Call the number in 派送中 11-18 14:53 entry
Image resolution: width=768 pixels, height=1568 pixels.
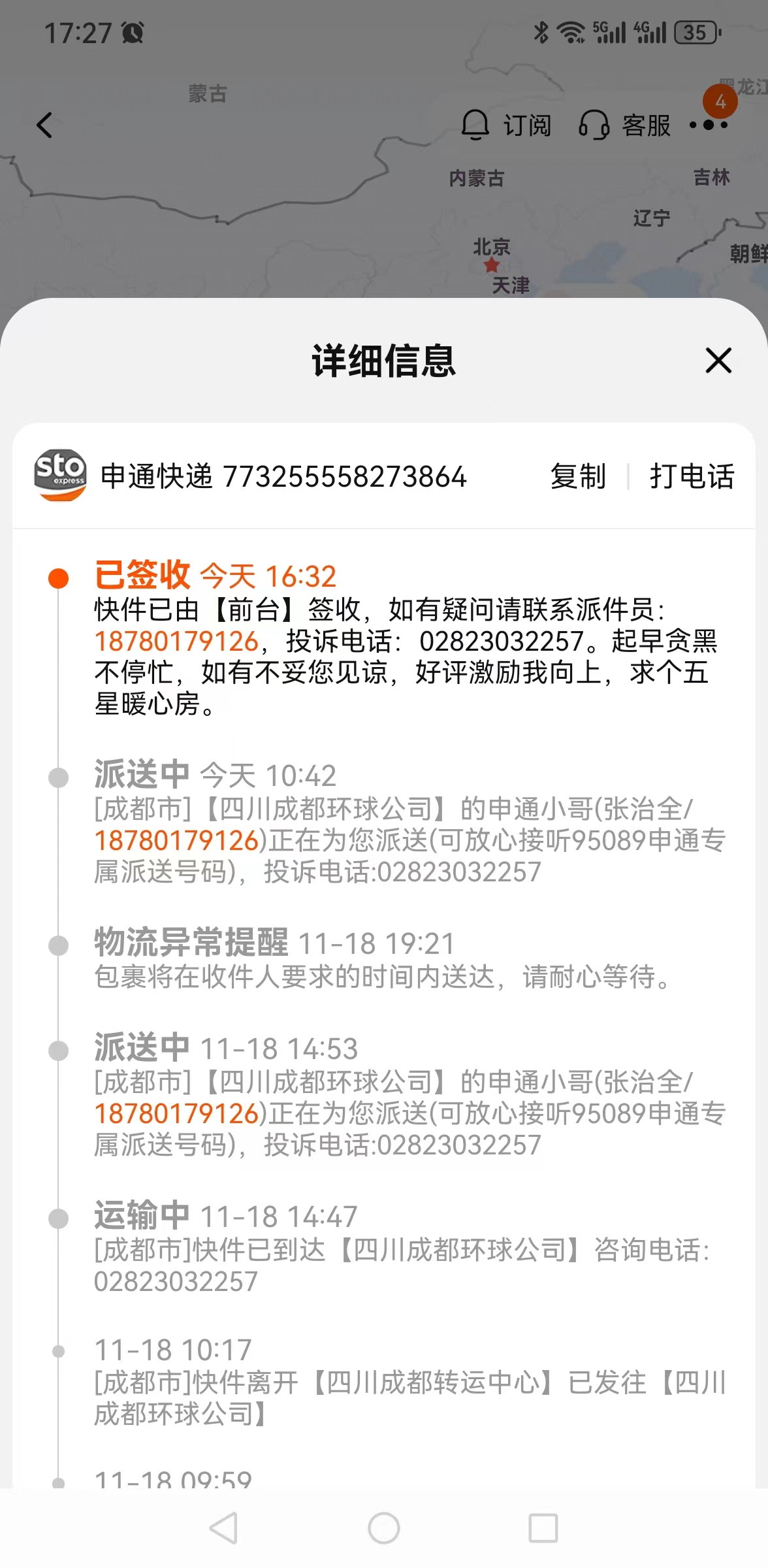click(176, 1114)
